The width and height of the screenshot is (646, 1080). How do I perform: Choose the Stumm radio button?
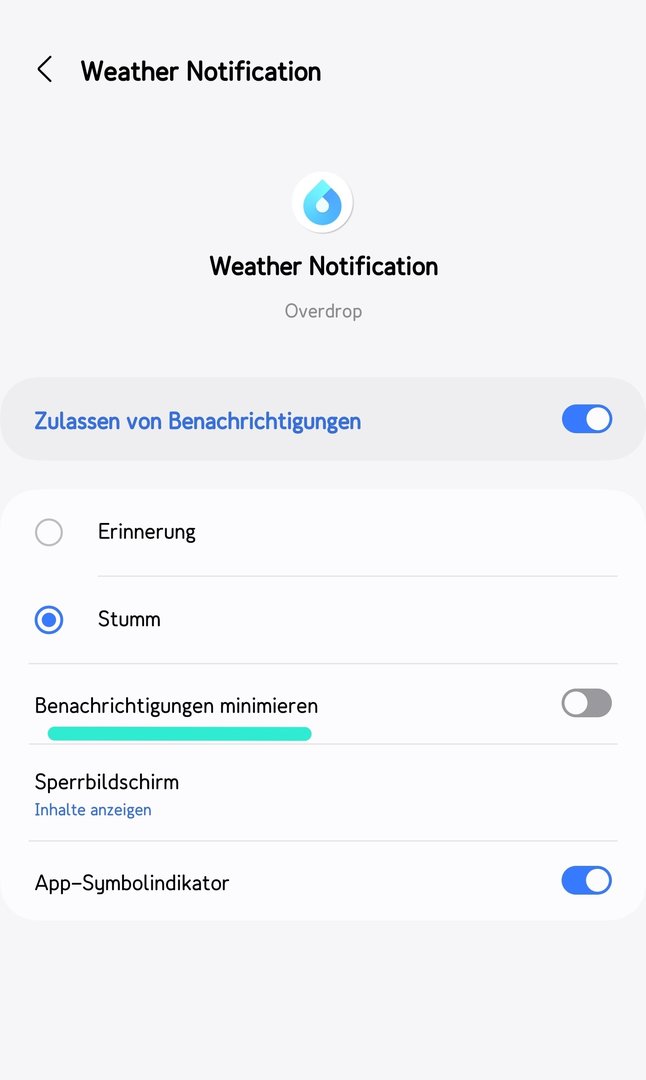point(49,619)
